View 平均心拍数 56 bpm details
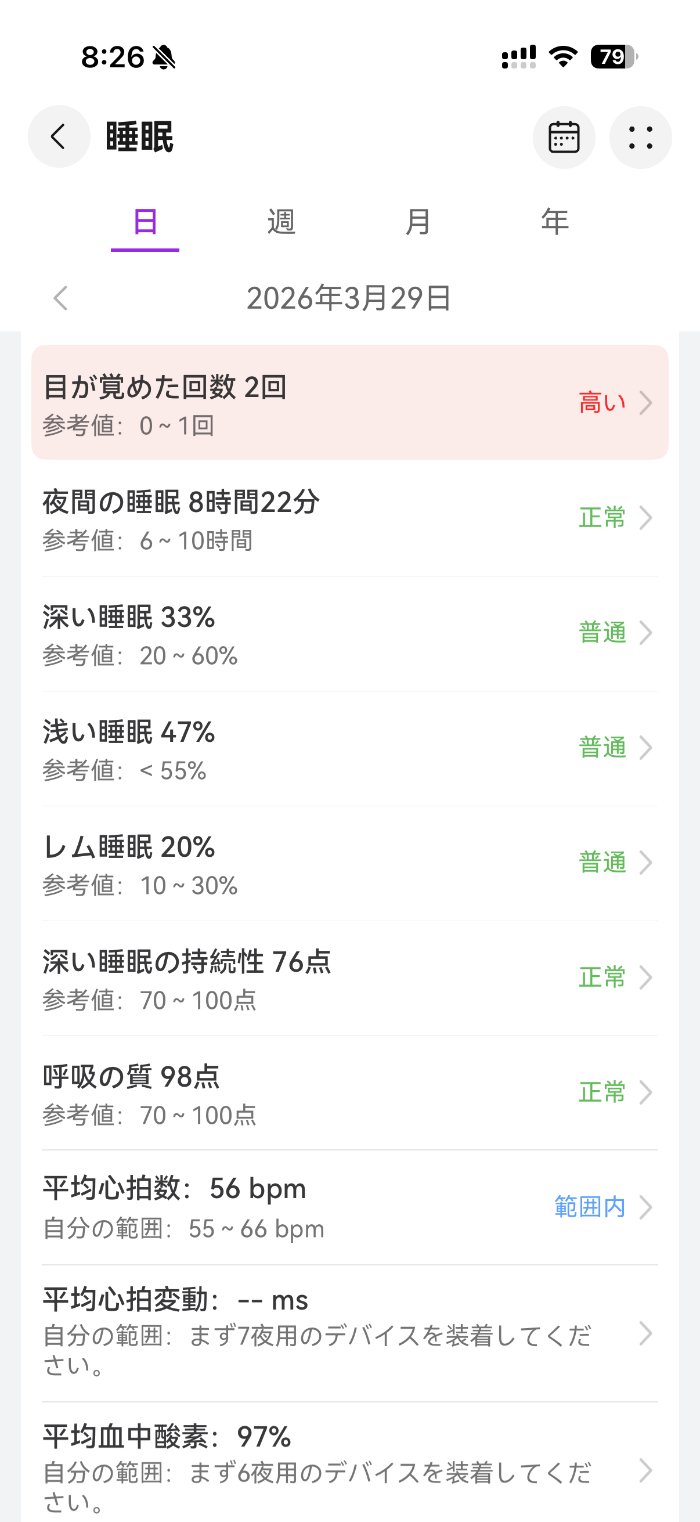Image resolution: width=700 pixels, height=1522 pixels. (x=350, y=1207)
